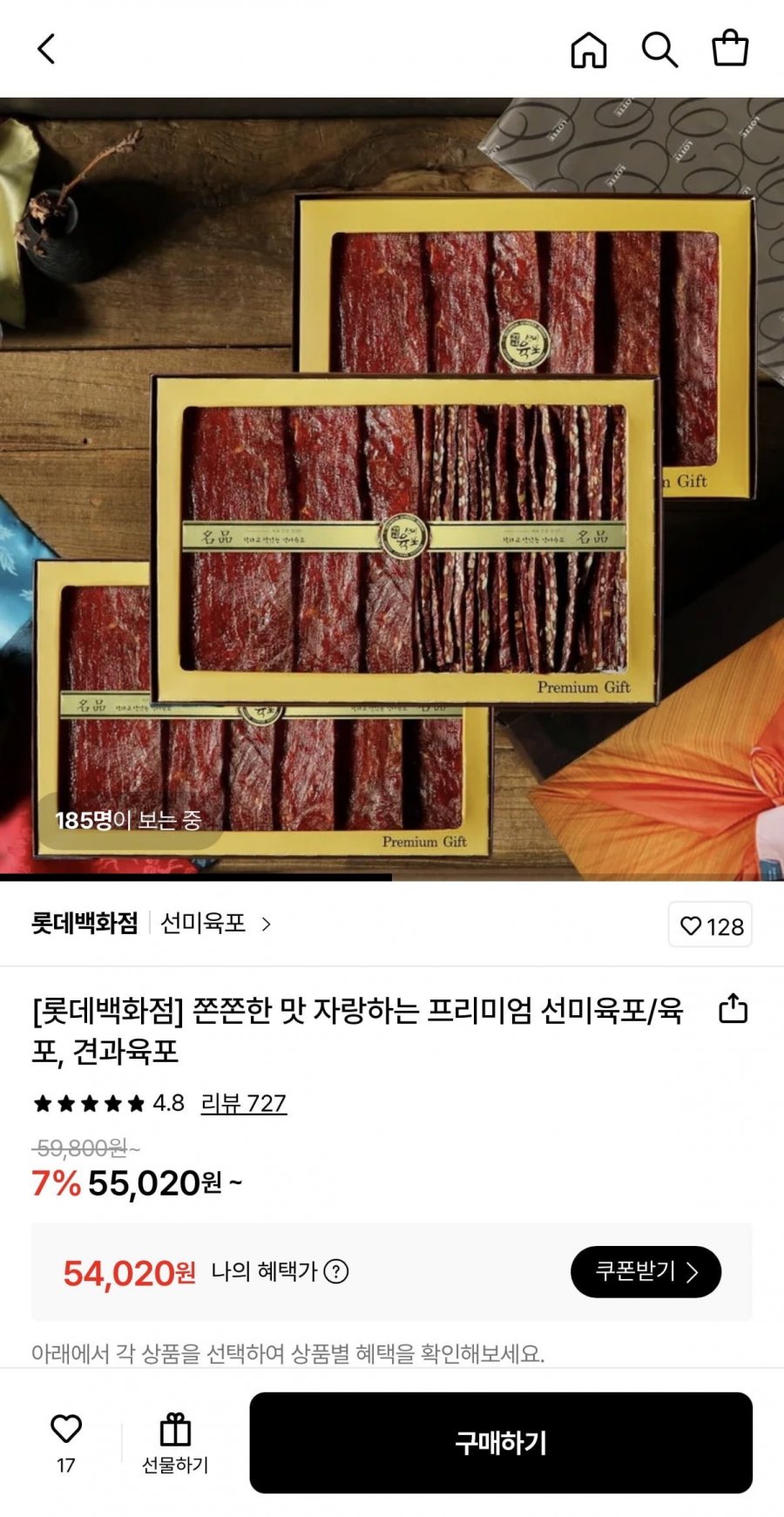
Task: Open the shopping bag cart
Action: coord(730,49)
